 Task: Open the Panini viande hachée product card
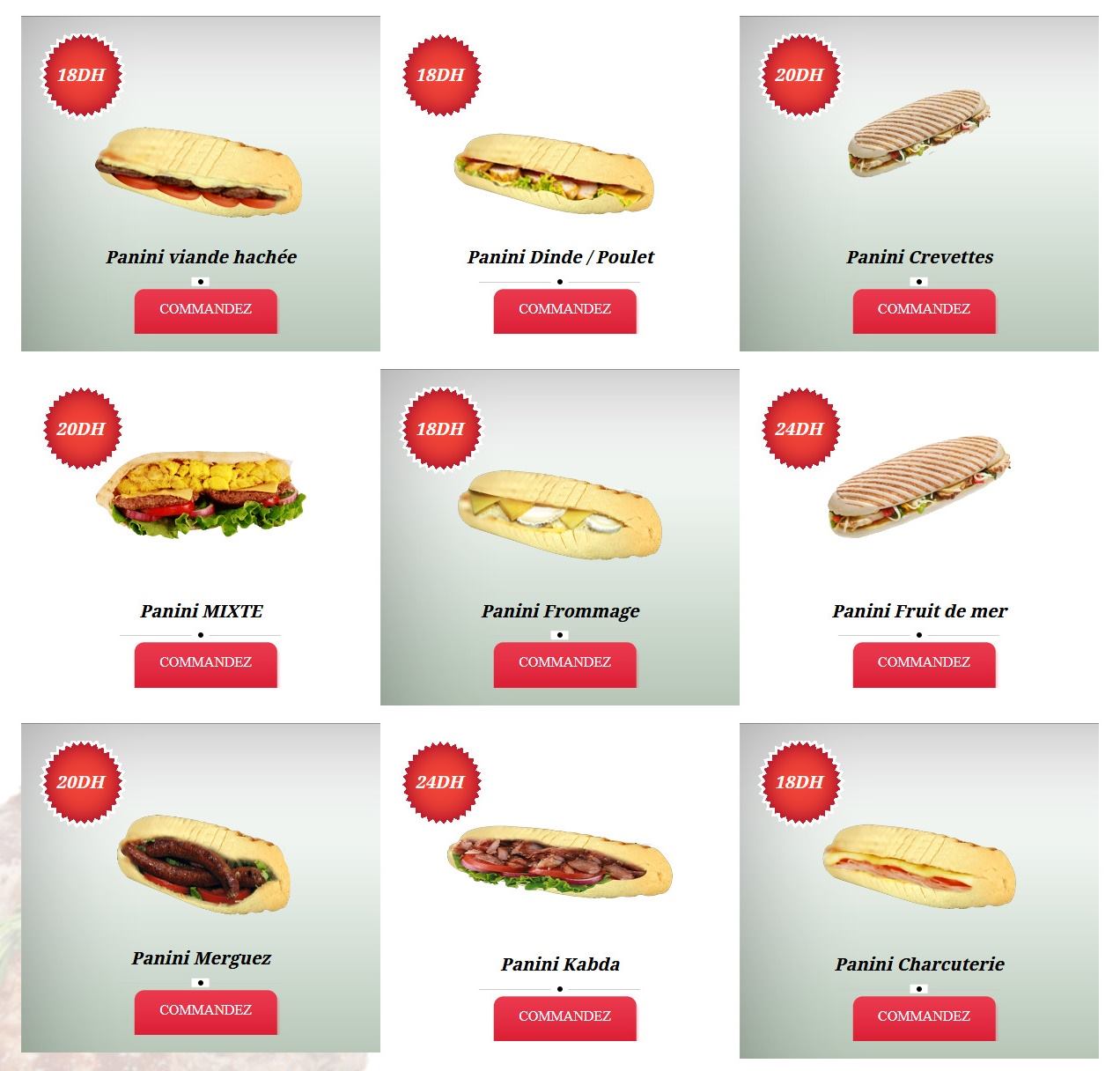[x=201, y=257]
